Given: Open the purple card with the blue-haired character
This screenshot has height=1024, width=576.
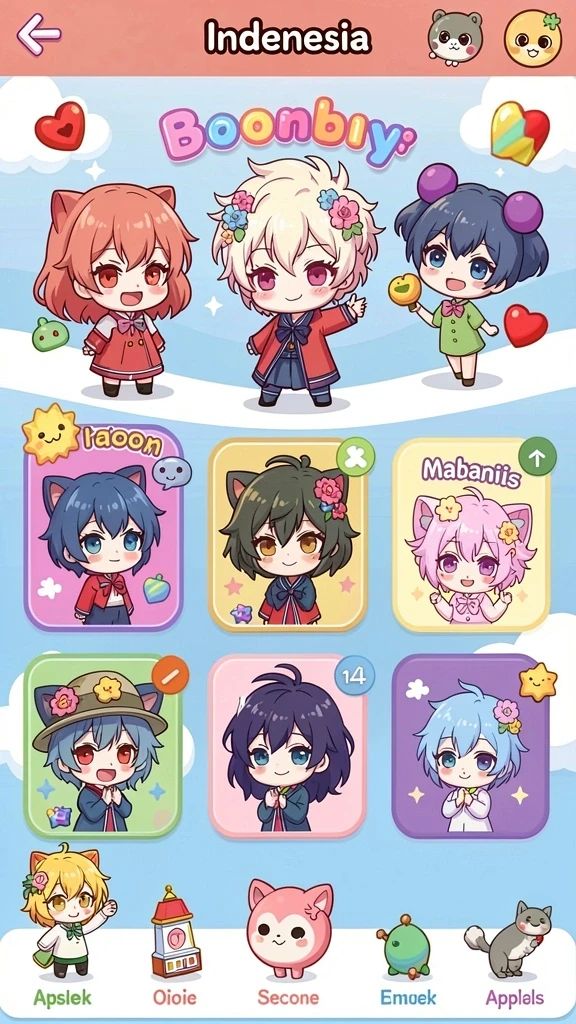Looking at the screenshot, I should click(472, 746).
